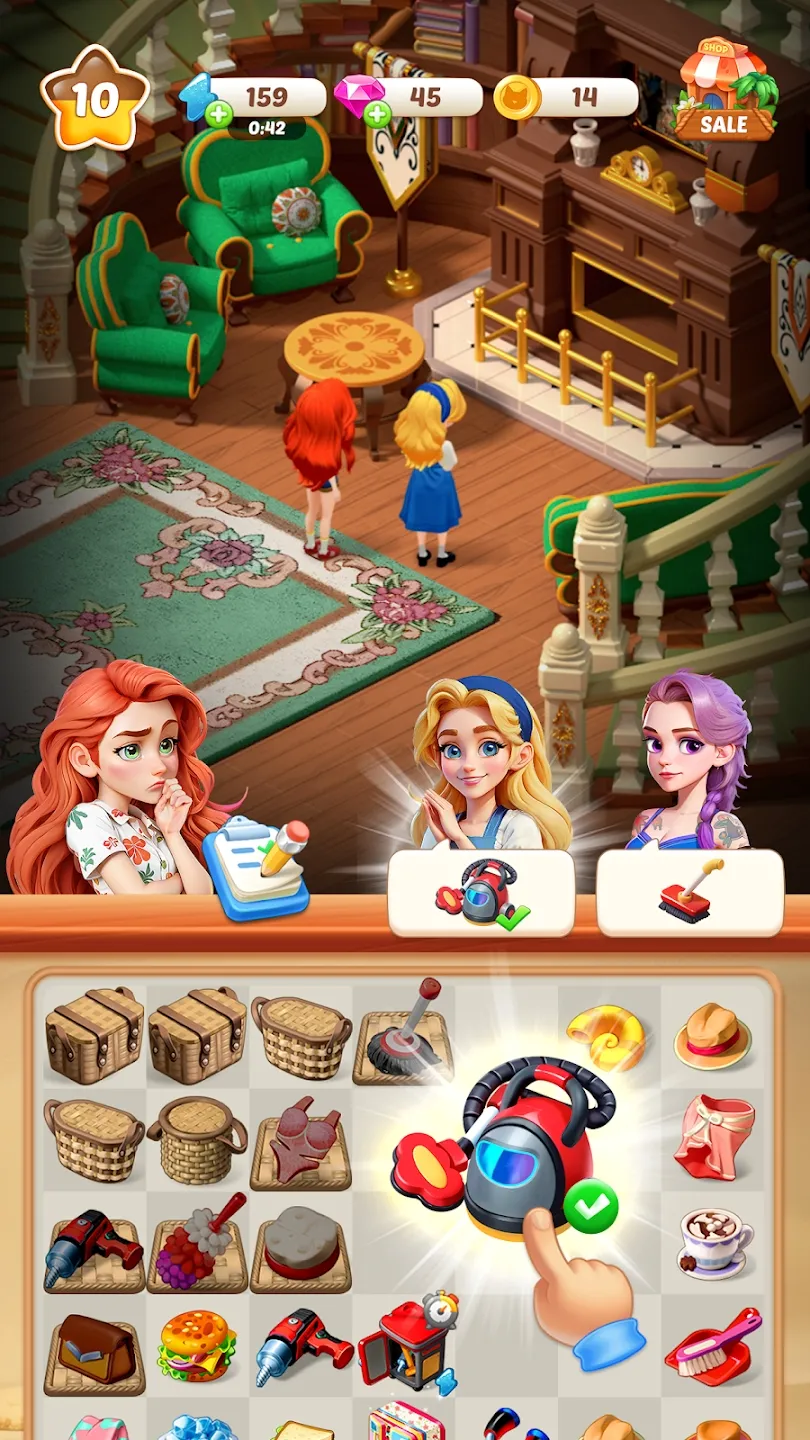Tap the red generator with timer
Viewport: 810px width, 1440px height.
[408, 1343]
